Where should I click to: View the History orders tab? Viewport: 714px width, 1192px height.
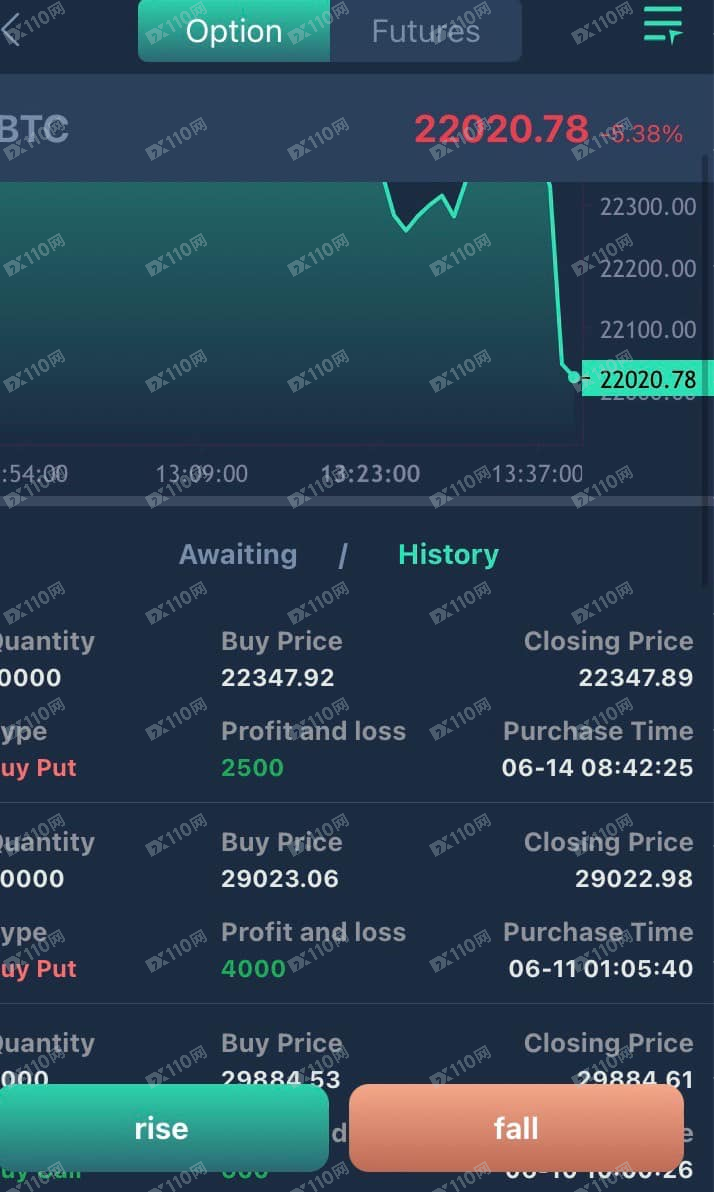449,554
